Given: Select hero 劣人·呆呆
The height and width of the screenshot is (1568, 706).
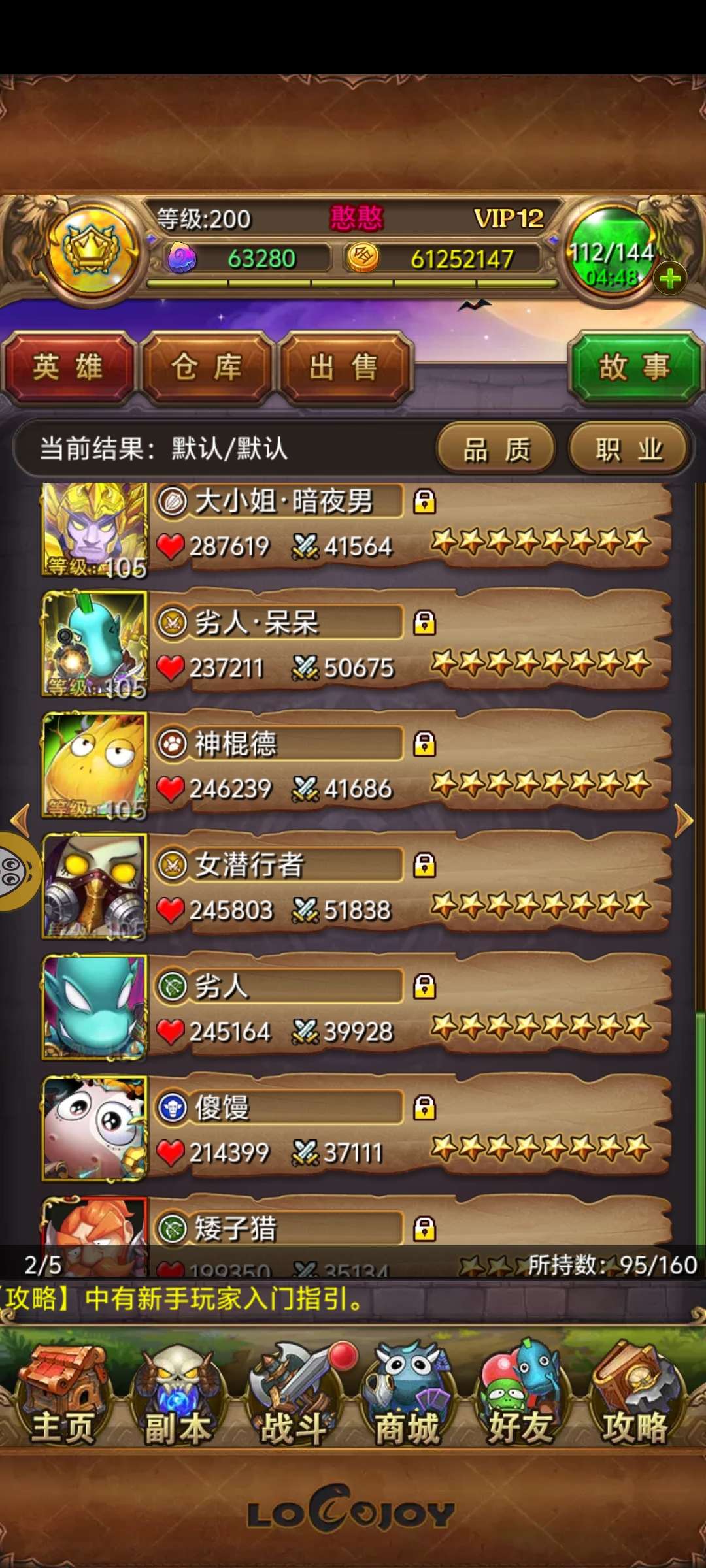Looking at the screenshot, I should click(353, 645).
